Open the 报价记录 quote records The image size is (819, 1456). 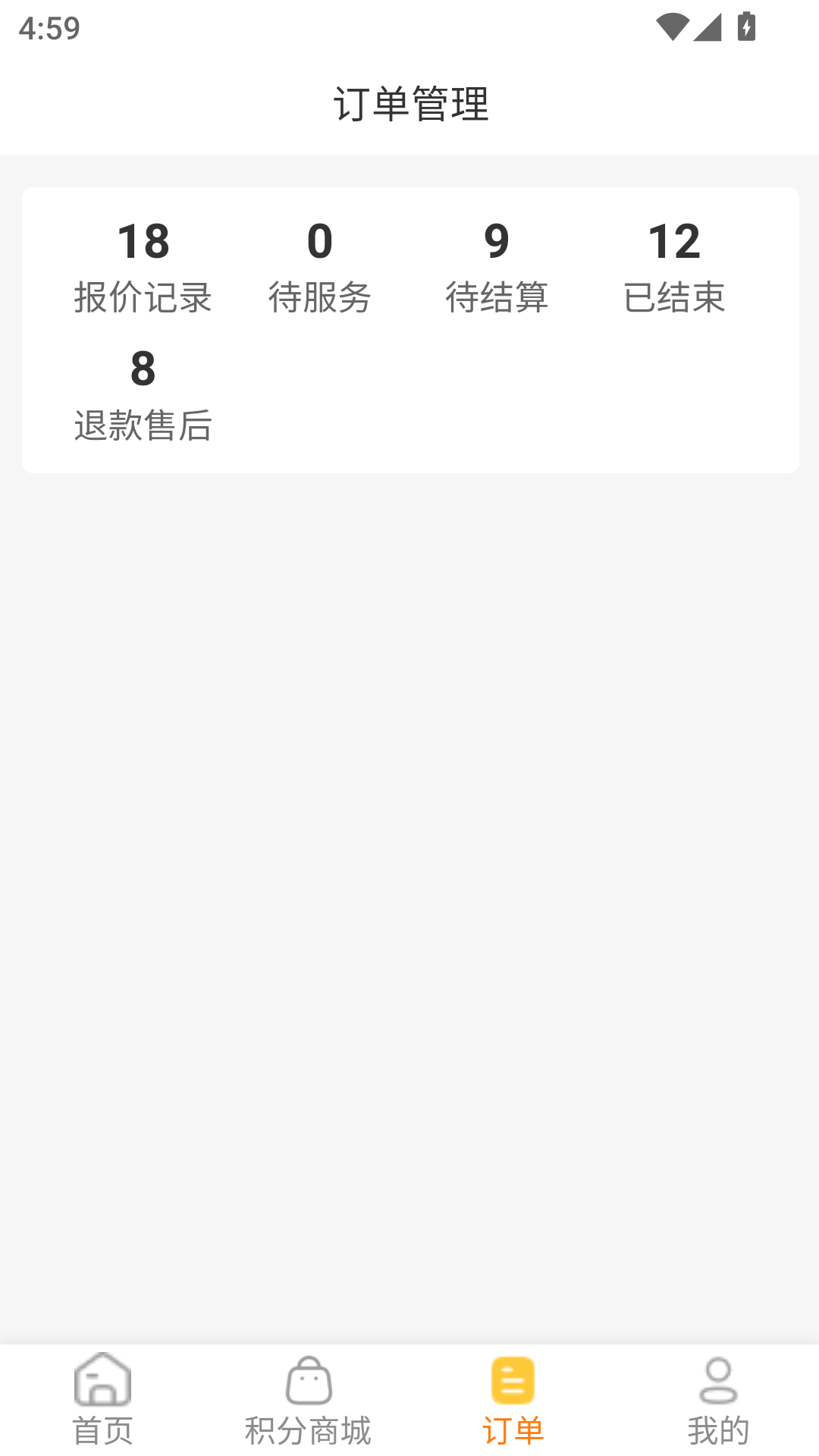coord(143,267)
